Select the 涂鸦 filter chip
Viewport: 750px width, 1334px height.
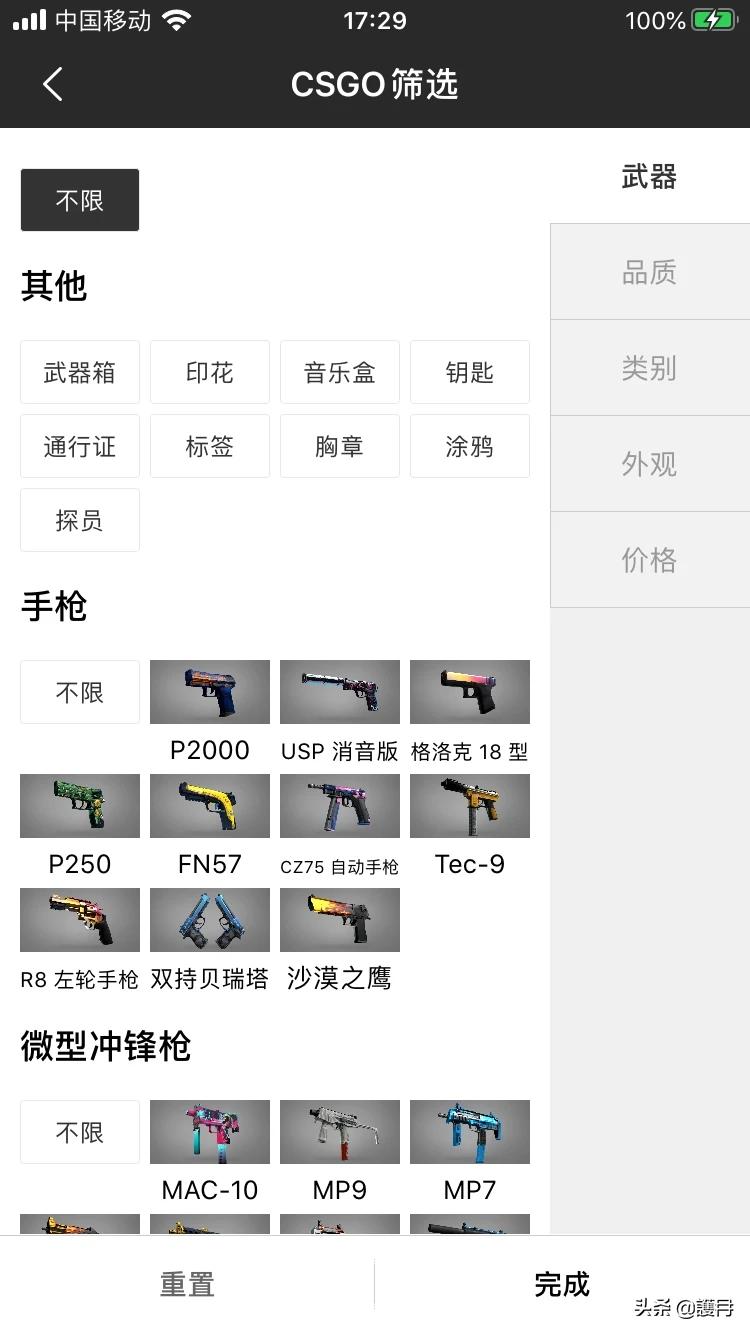pyautogui.click(x=470, y=447)
